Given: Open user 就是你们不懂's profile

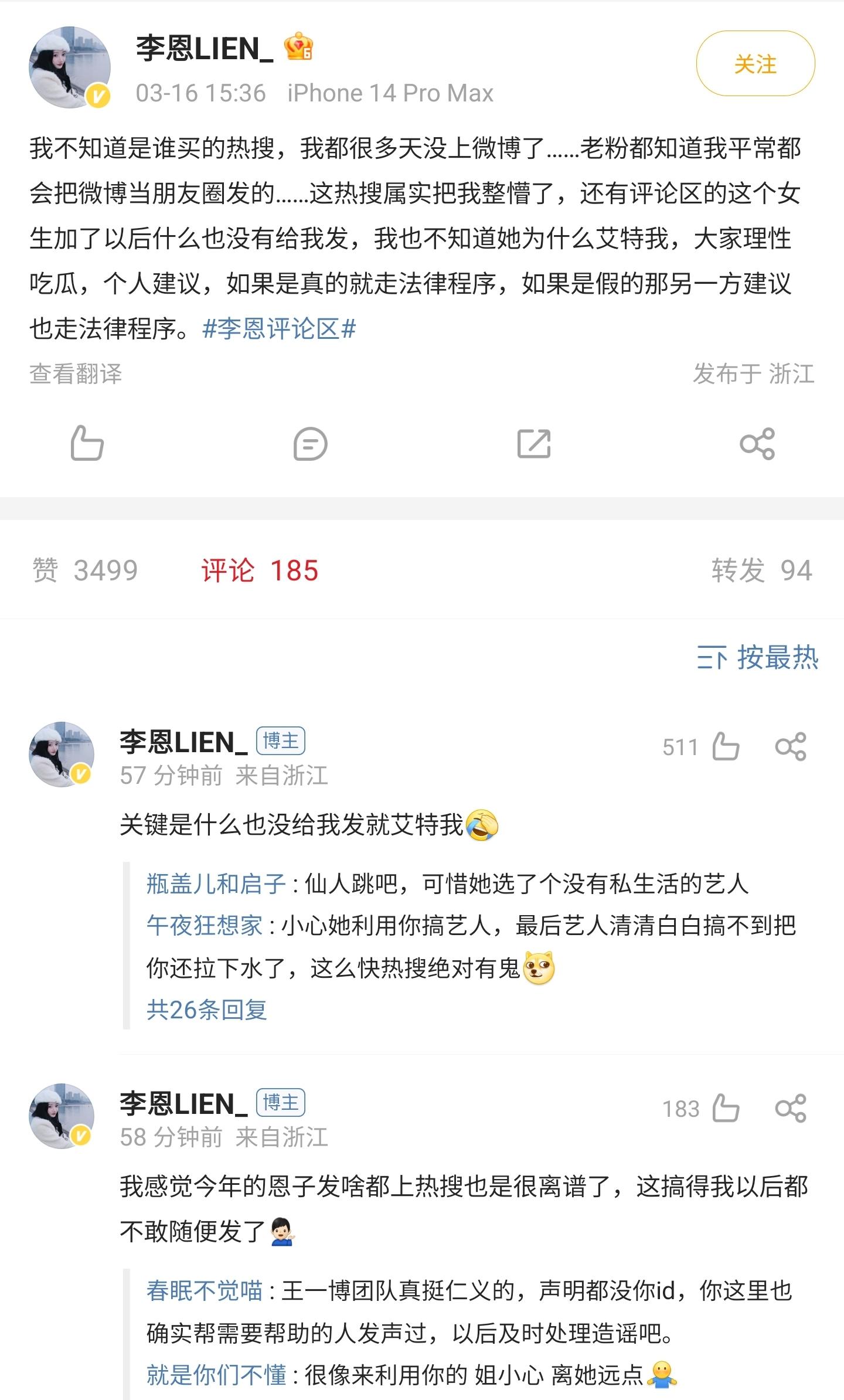Looking at the screenshot, I should pyautogui.click(x=216, y=1374).
